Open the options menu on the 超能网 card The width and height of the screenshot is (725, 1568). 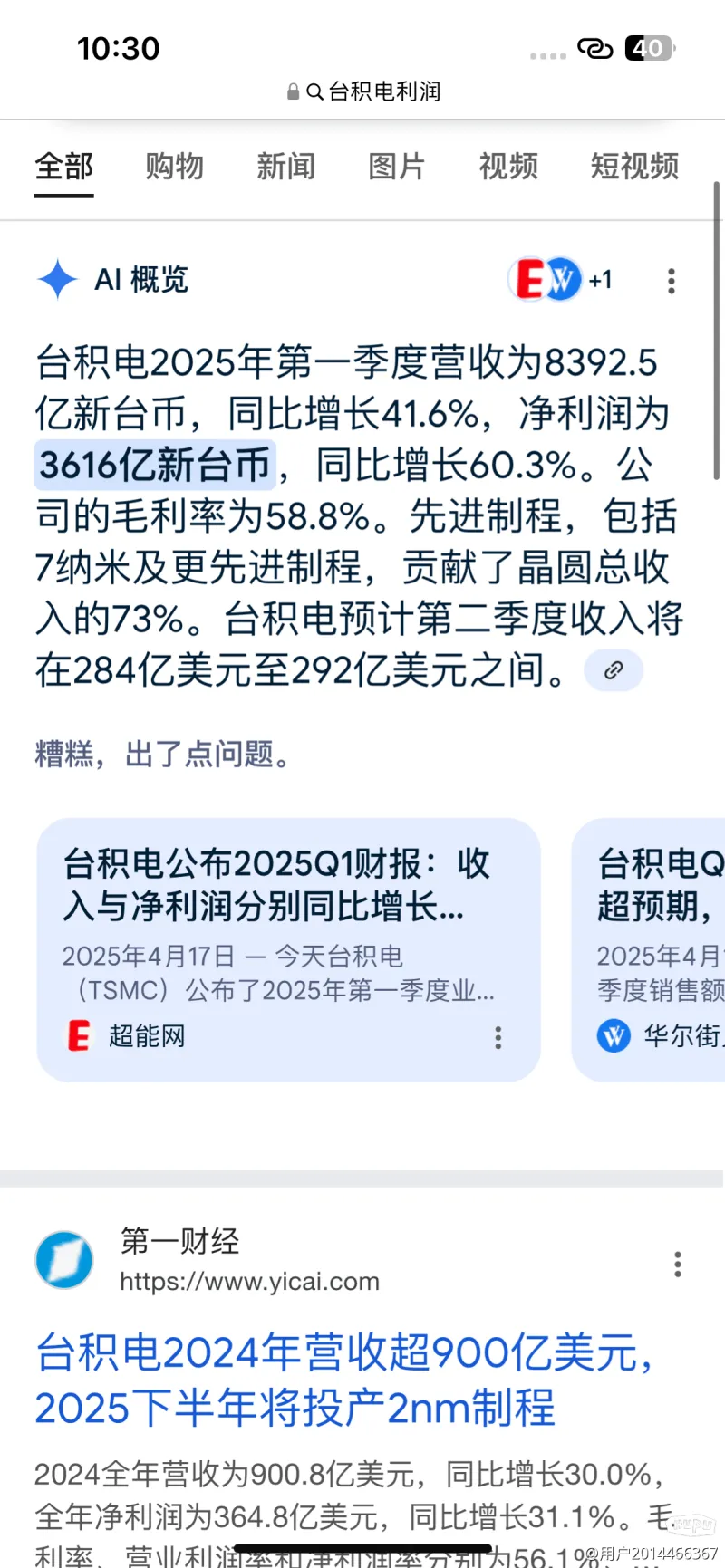498,1037
